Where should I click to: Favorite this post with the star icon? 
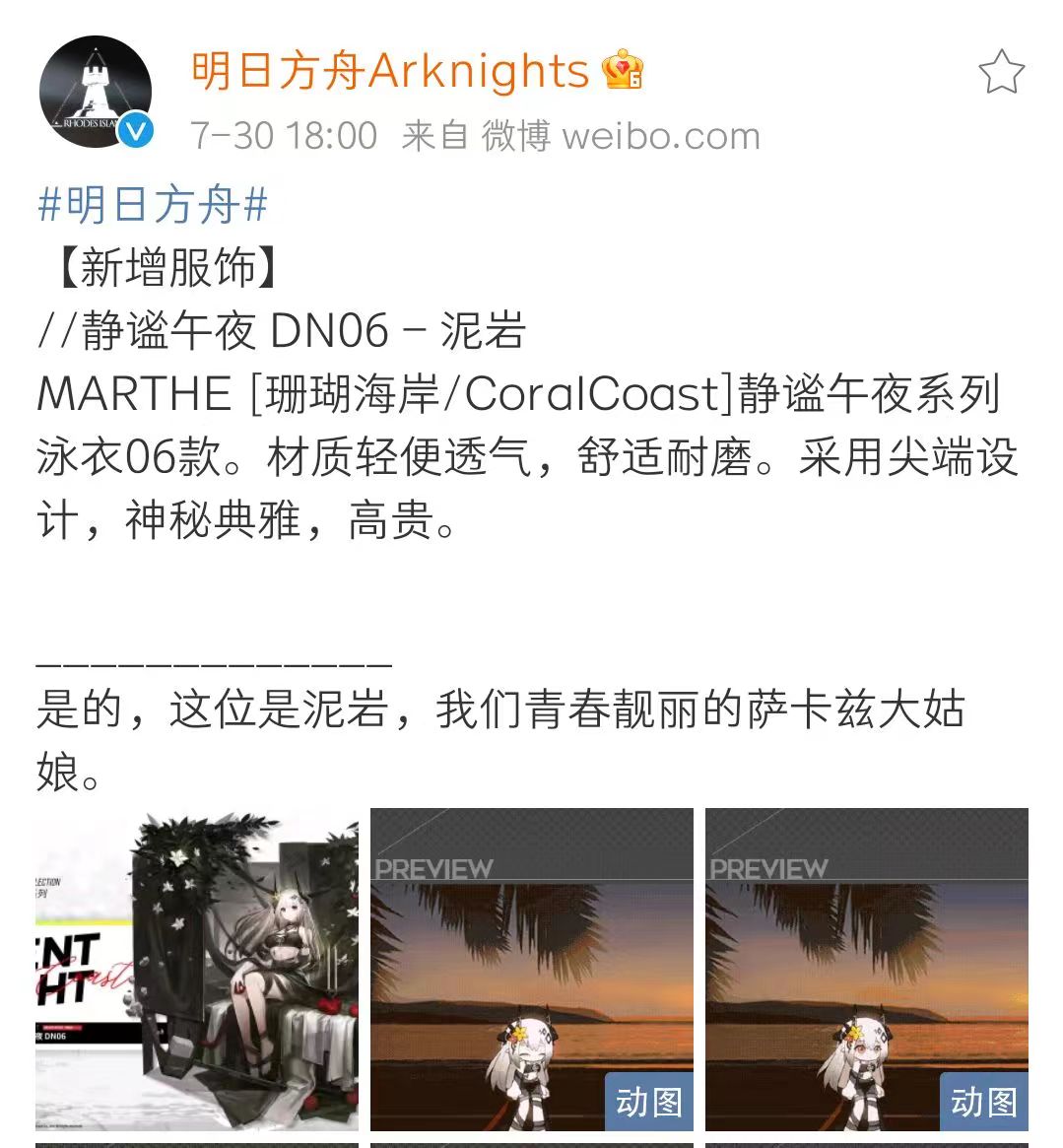(1001, 72)
